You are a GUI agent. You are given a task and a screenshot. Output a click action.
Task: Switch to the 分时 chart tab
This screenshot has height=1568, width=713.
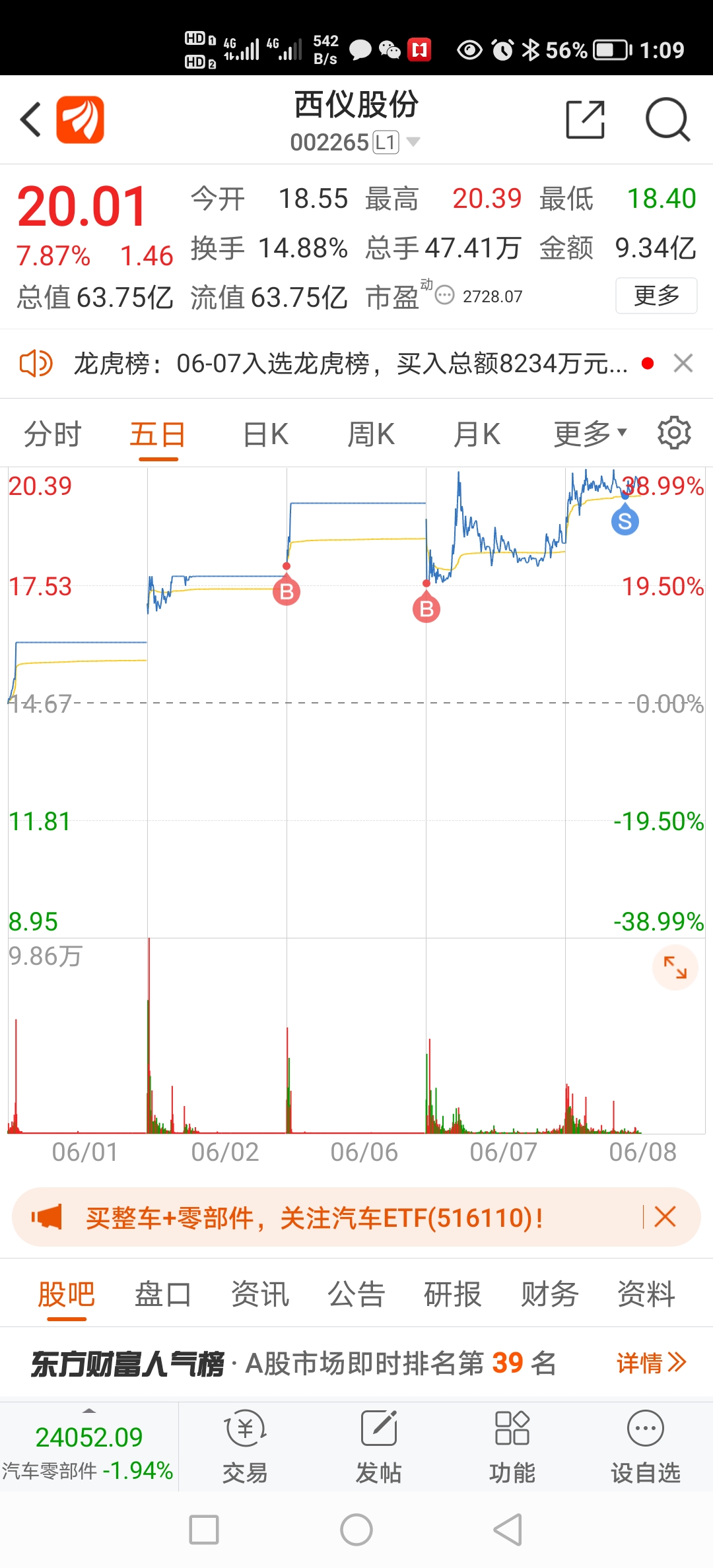click(52, 434)
